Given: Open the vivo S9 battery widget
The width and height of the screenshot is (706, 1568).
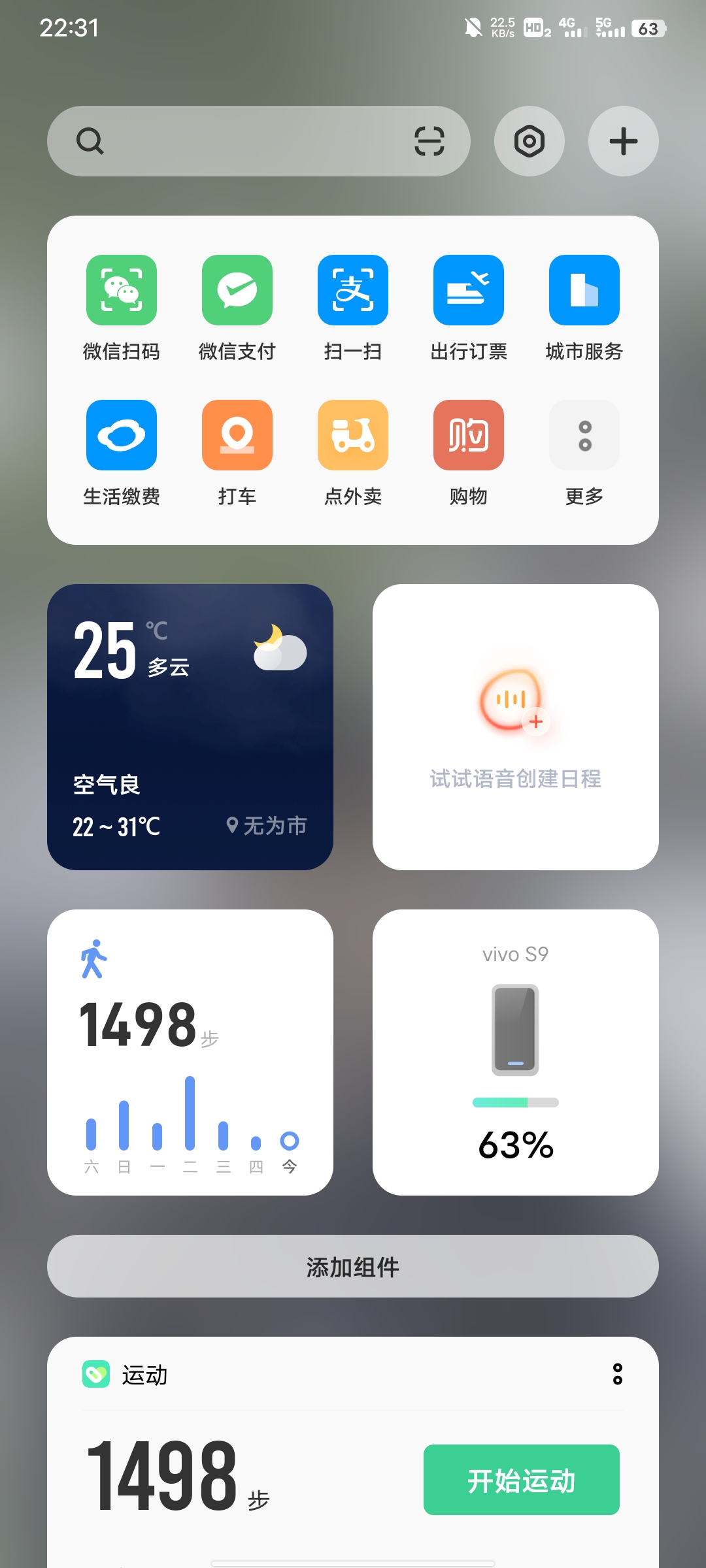Looking at the screenshot, I should [x=516, y=1053].
